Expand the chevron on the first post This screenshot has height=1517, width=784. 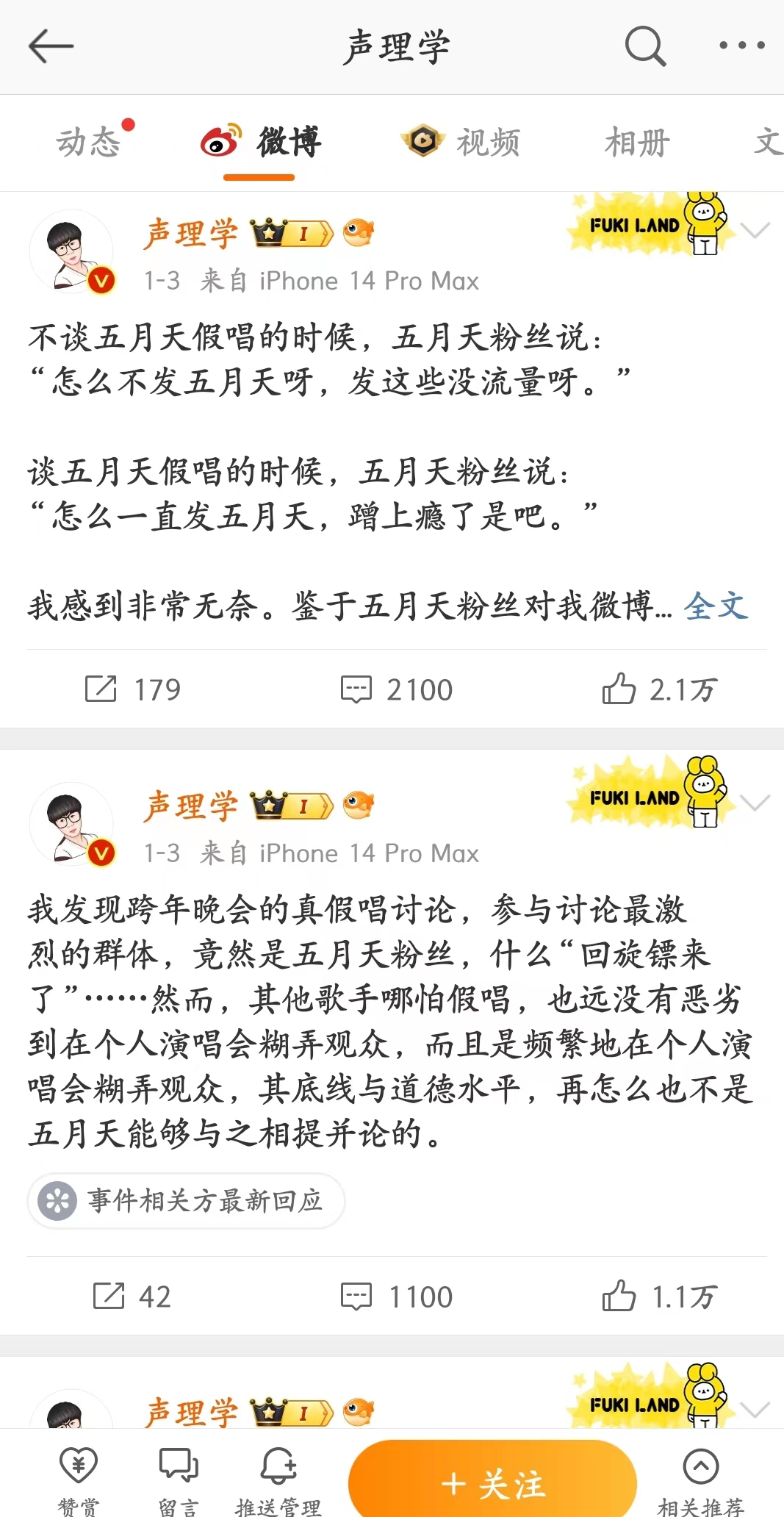(x=755, y=231)
